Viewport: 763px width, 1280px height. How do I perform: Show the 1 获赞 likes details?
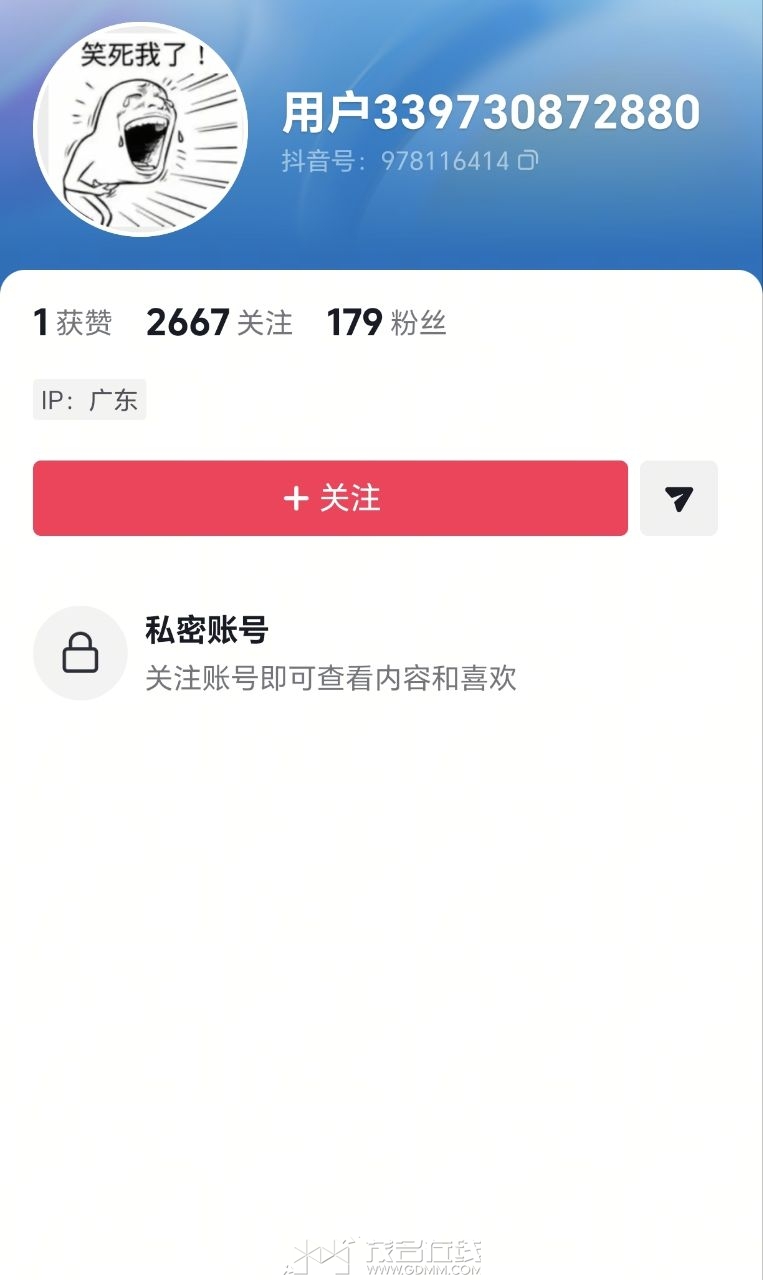click(x=72, y=323)
